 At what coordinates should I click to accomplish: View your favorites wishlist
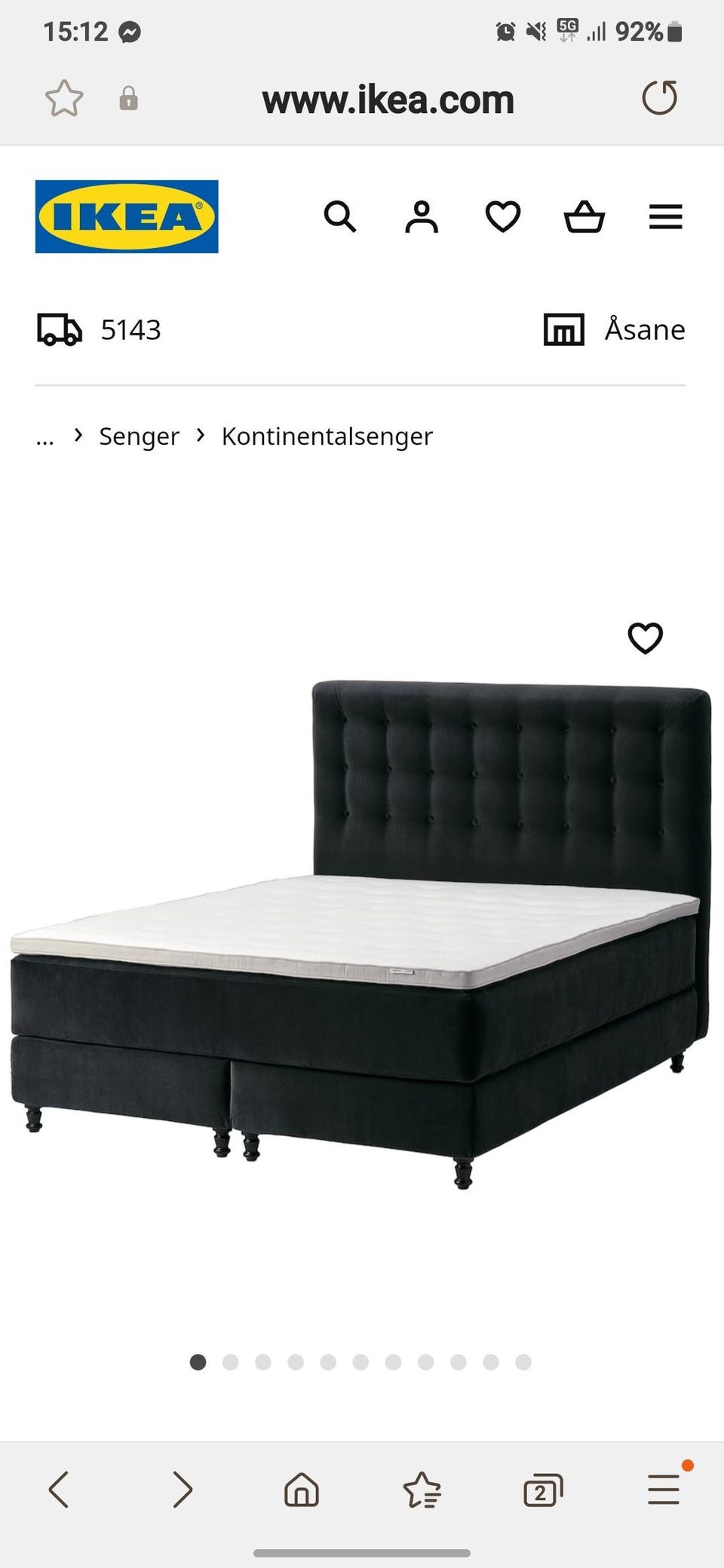[502, 217]
